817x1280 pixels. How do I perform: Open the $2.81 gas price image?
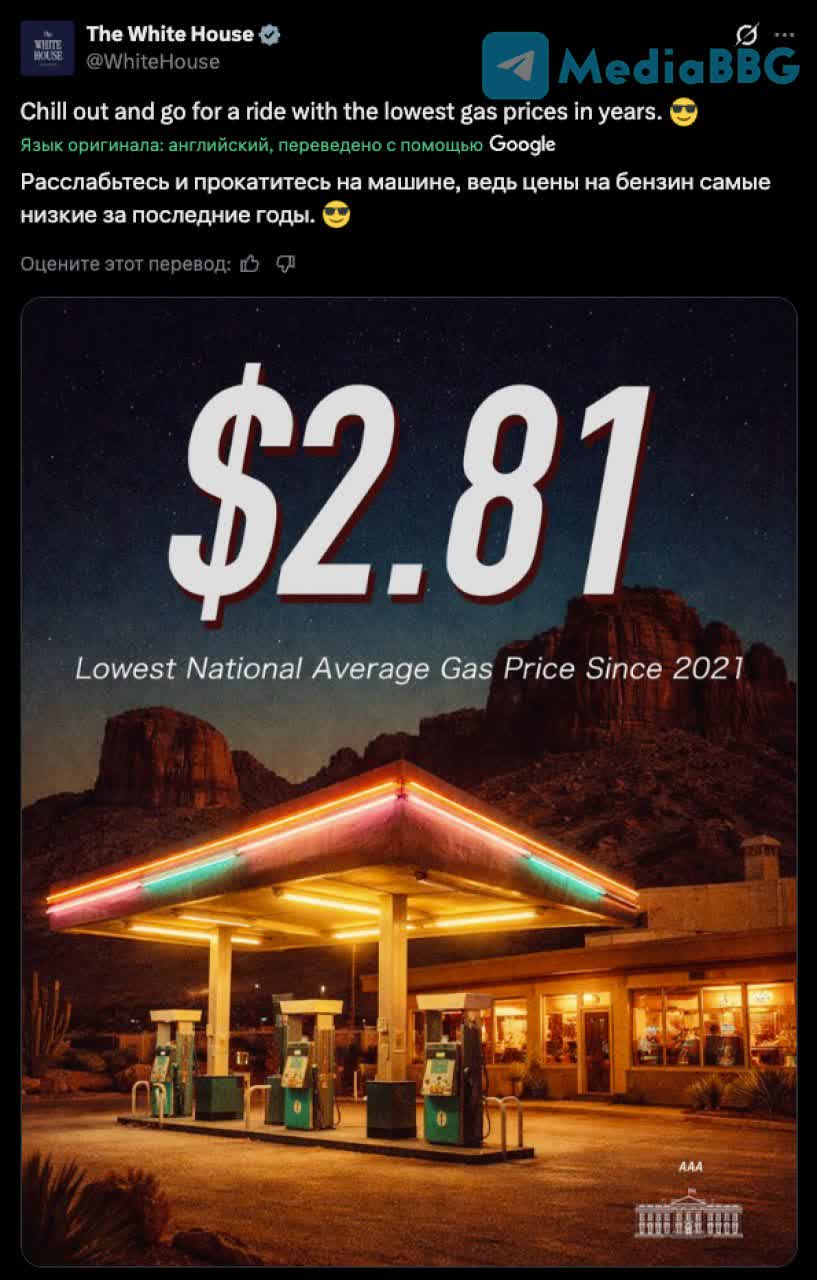408,780
